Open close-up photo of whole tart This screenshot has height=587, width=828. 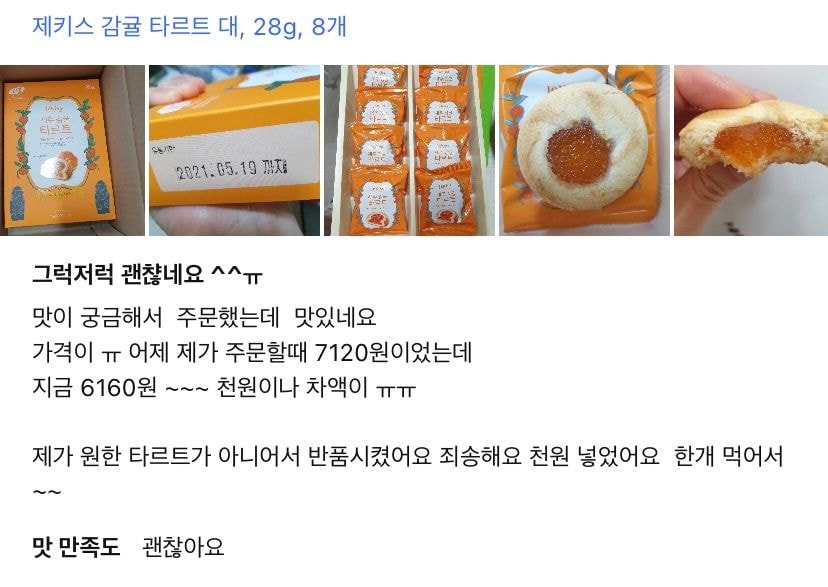point(584,151)
